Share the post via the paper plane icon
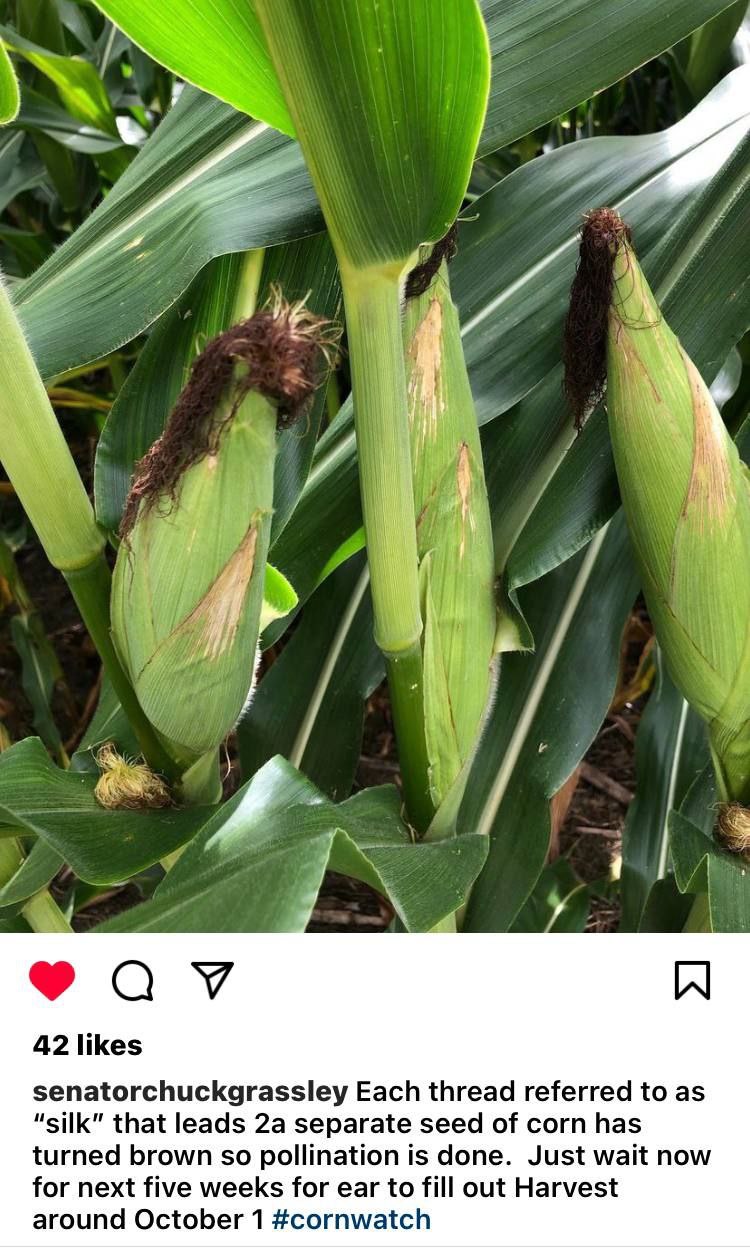The height and width of the screenshot is (1250, 750). pyautogui.click(x=212, y=980)
